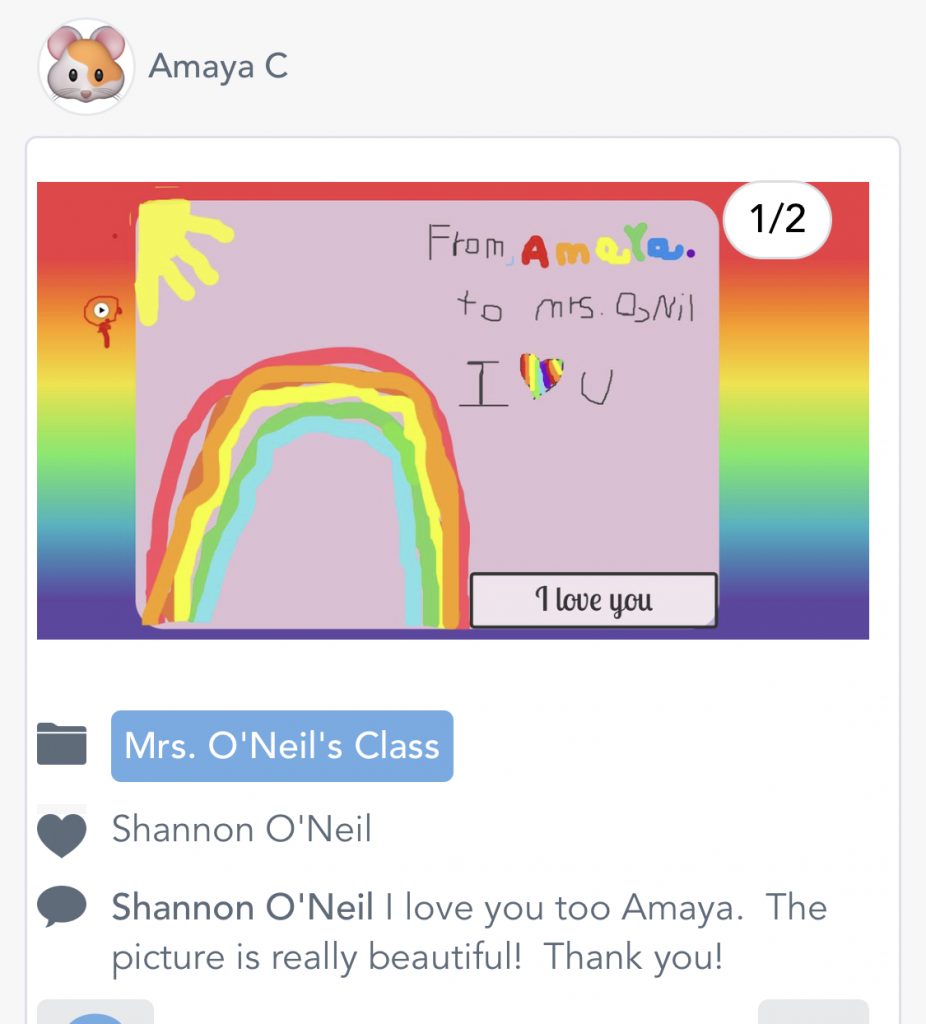Open Amaya C's profile avatar

click(x=86, y=67)
